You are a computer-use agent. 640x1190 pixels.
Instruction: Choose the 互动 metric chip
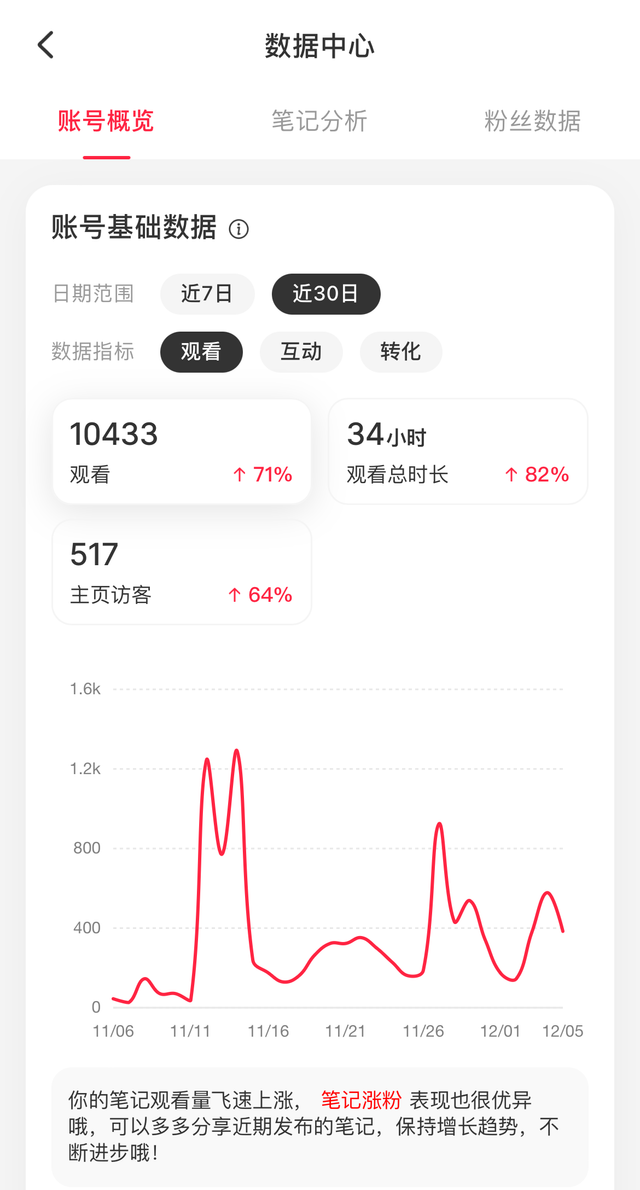(x=301, y=351)
